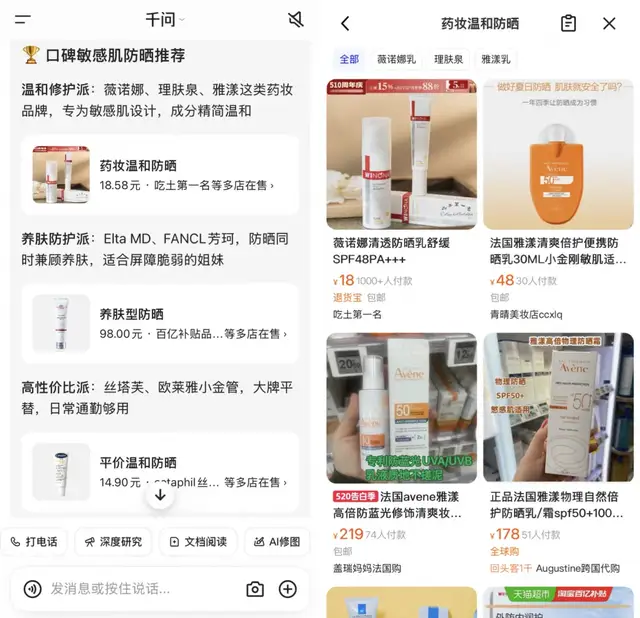The height and width of the screenshot is (618, 640).
Task: Tap the plus icon for more options
Action: [288, 589]
